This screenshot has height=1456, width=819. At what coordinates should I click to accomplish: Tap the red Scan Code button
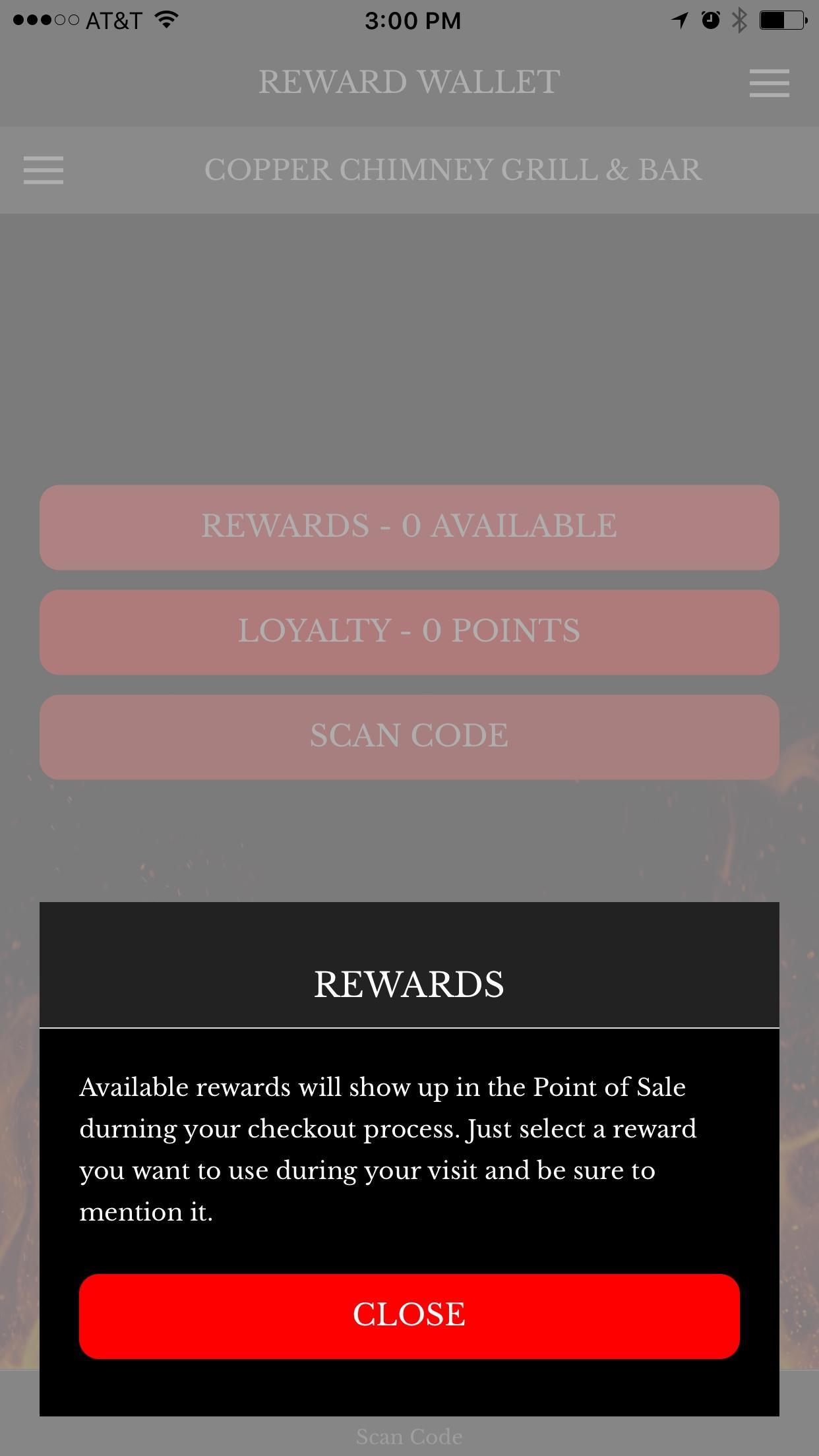click(x=409, y=737)
